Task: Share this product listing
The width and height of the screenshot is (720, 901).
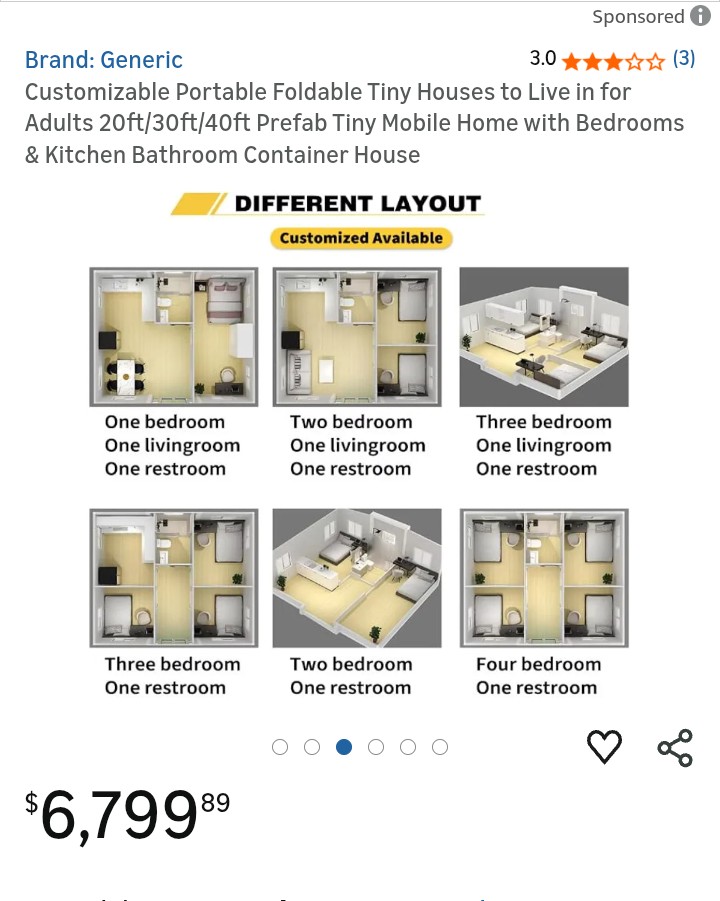Action: coord(675,747)
